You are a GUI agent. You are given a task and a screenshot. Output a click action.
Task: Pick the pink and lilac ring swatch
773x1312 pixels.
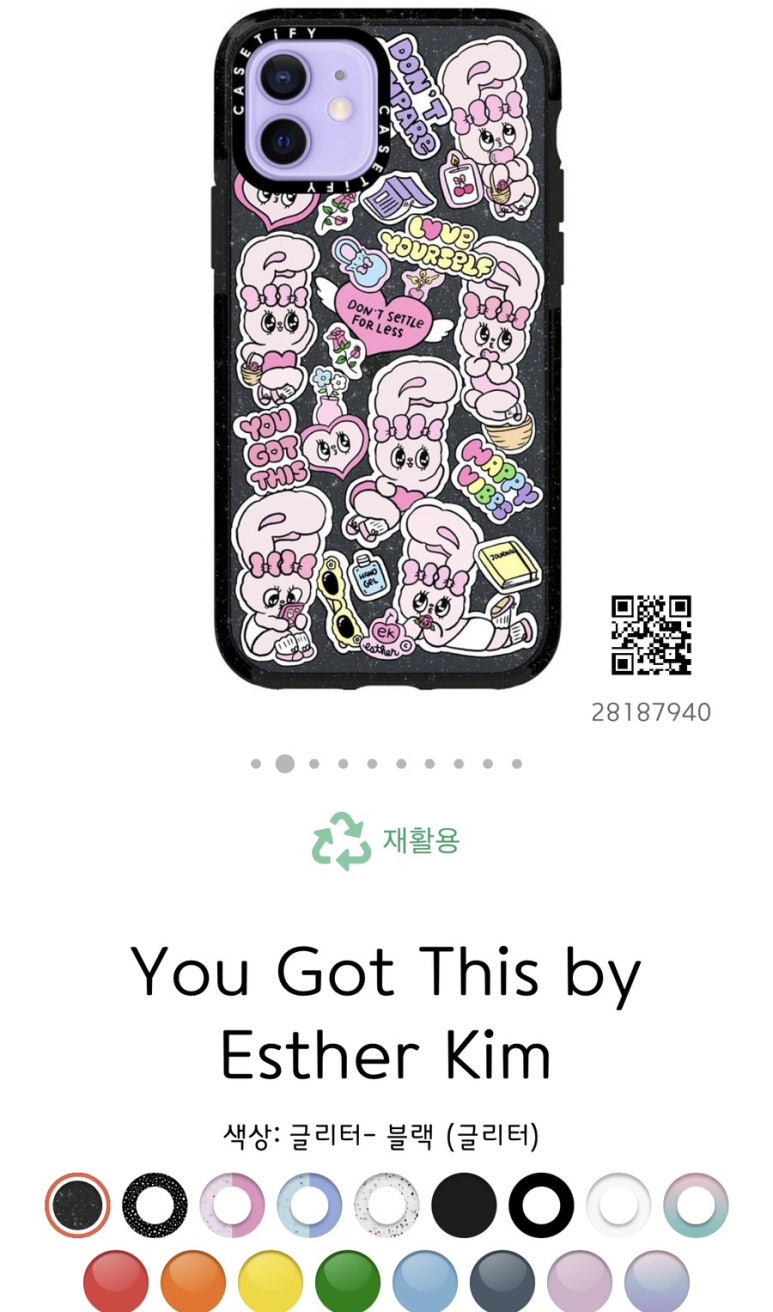point(232,1205)
